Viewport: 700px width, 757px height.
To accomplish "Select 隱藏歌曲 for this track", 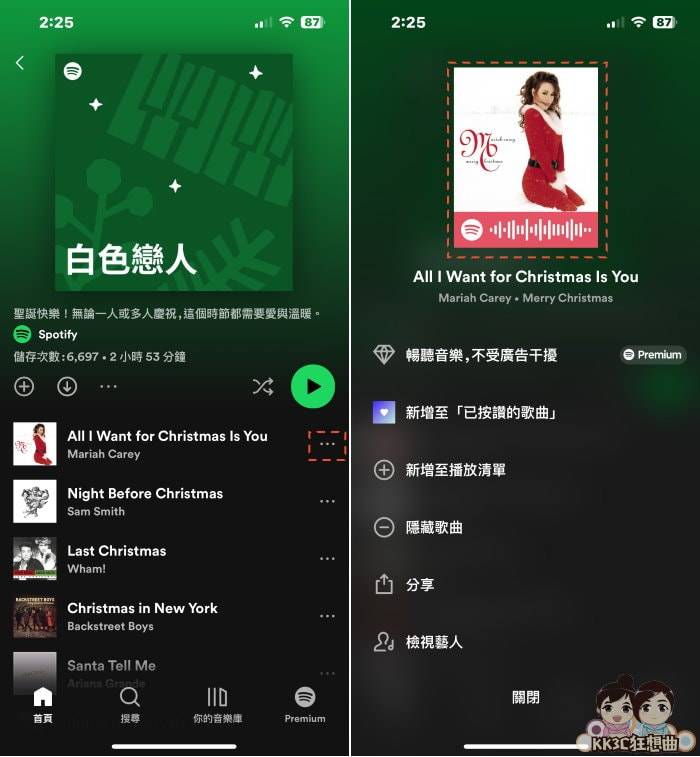I will (434, 527).
